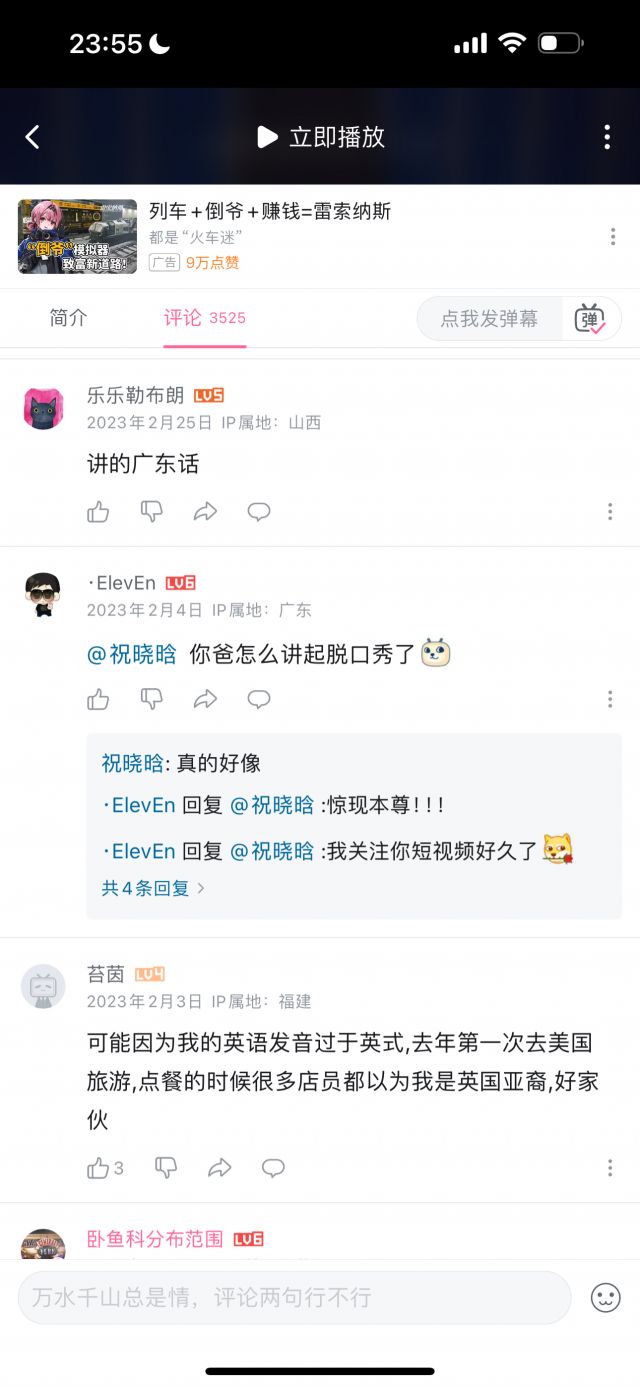The width and height of the screenshot is (640, 1387).
Task: Dislike 乐乐勒布朗's comment
Action: 152,512
